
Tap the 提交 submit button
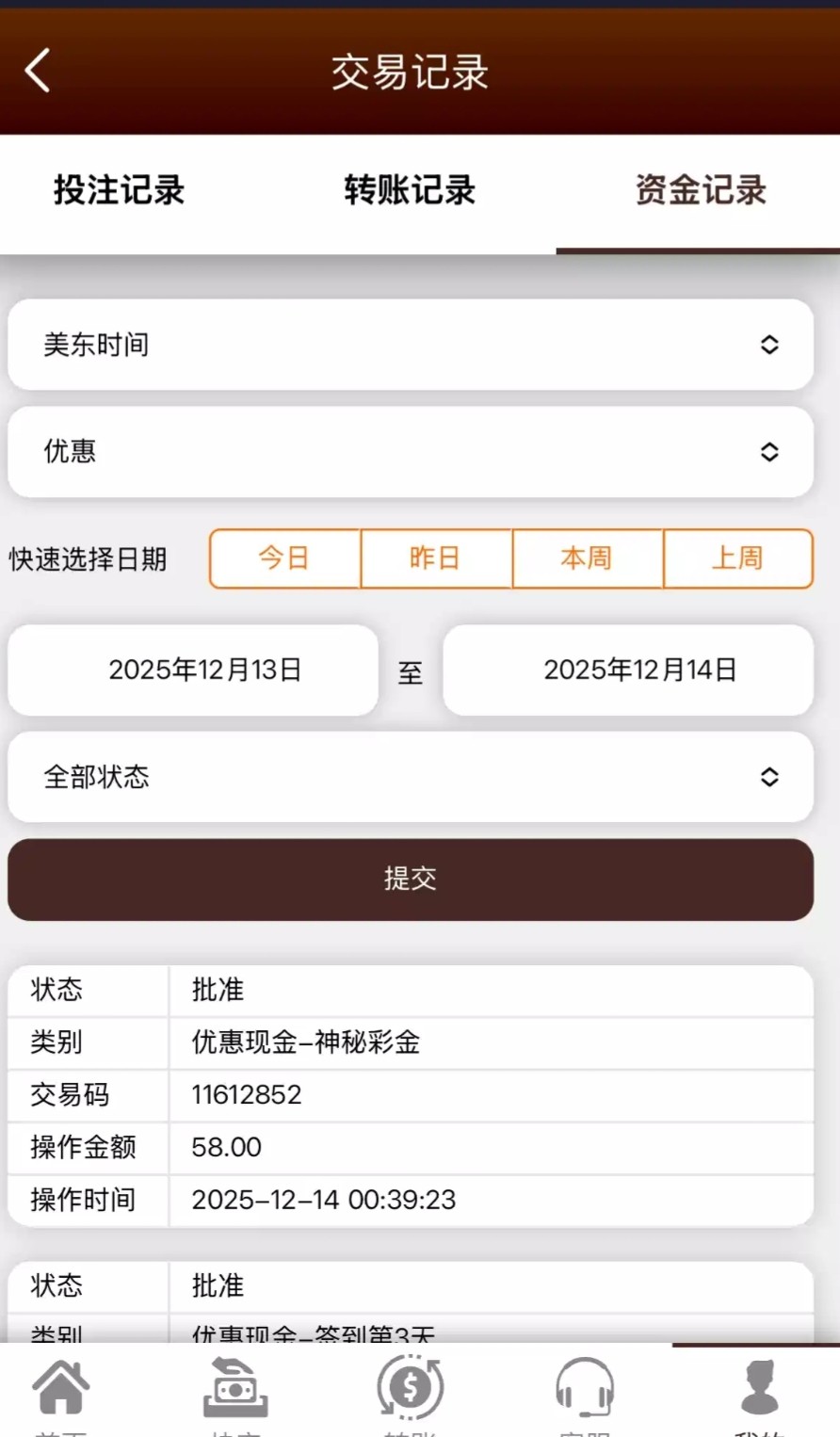tap(411, 879)
